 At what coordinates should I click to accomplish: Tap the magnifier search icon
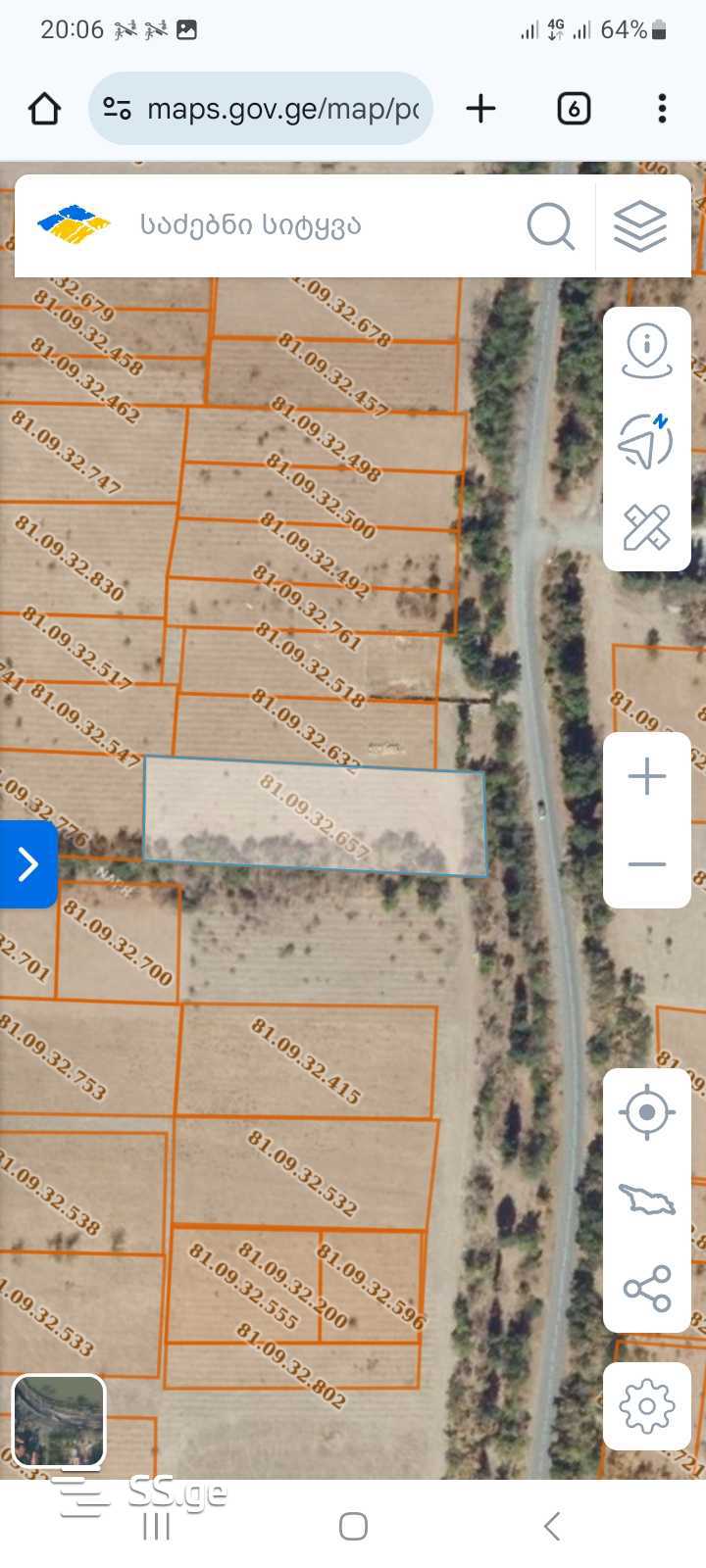pyautogui.click(x=550, y=226)
